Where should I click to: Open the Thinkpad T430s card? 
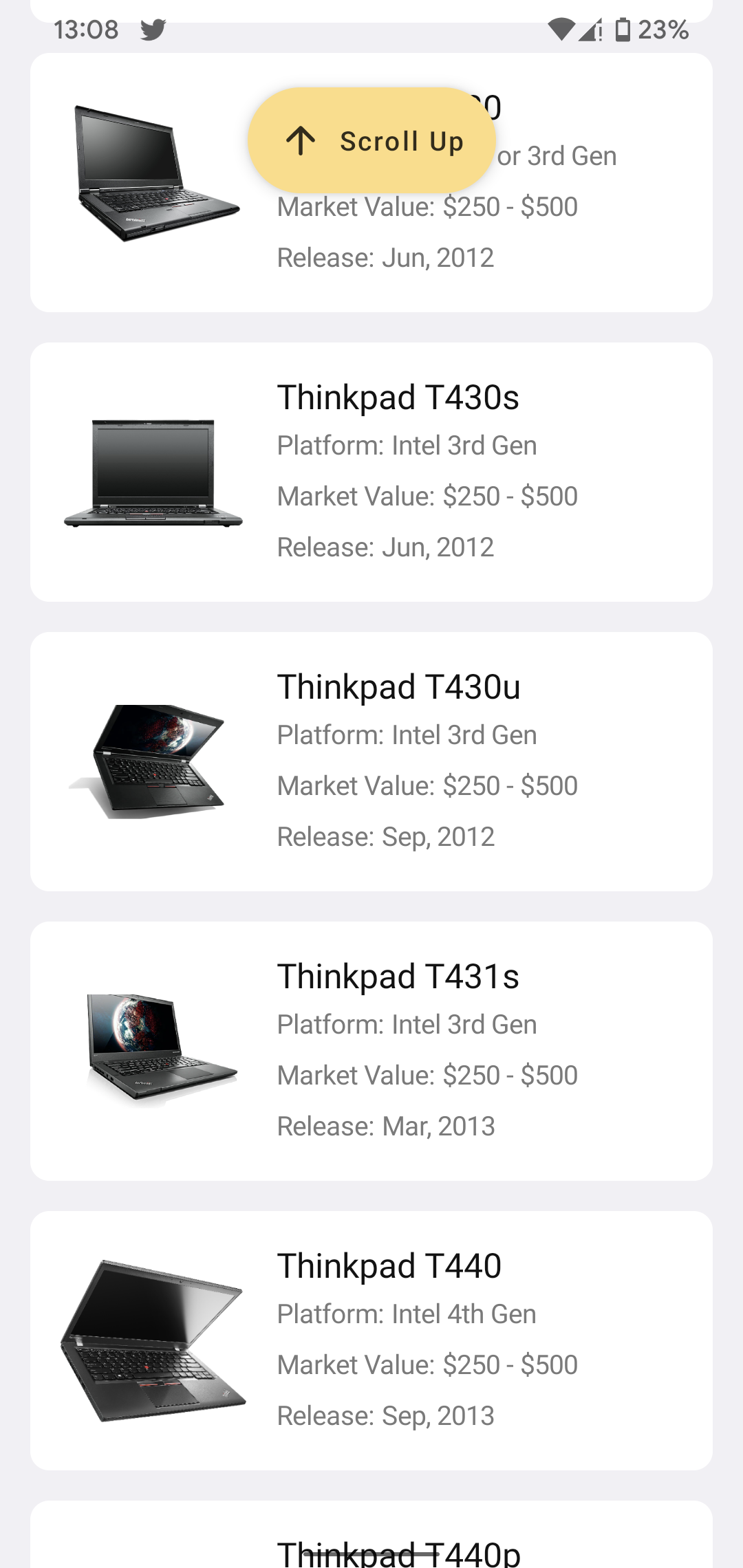371,472
